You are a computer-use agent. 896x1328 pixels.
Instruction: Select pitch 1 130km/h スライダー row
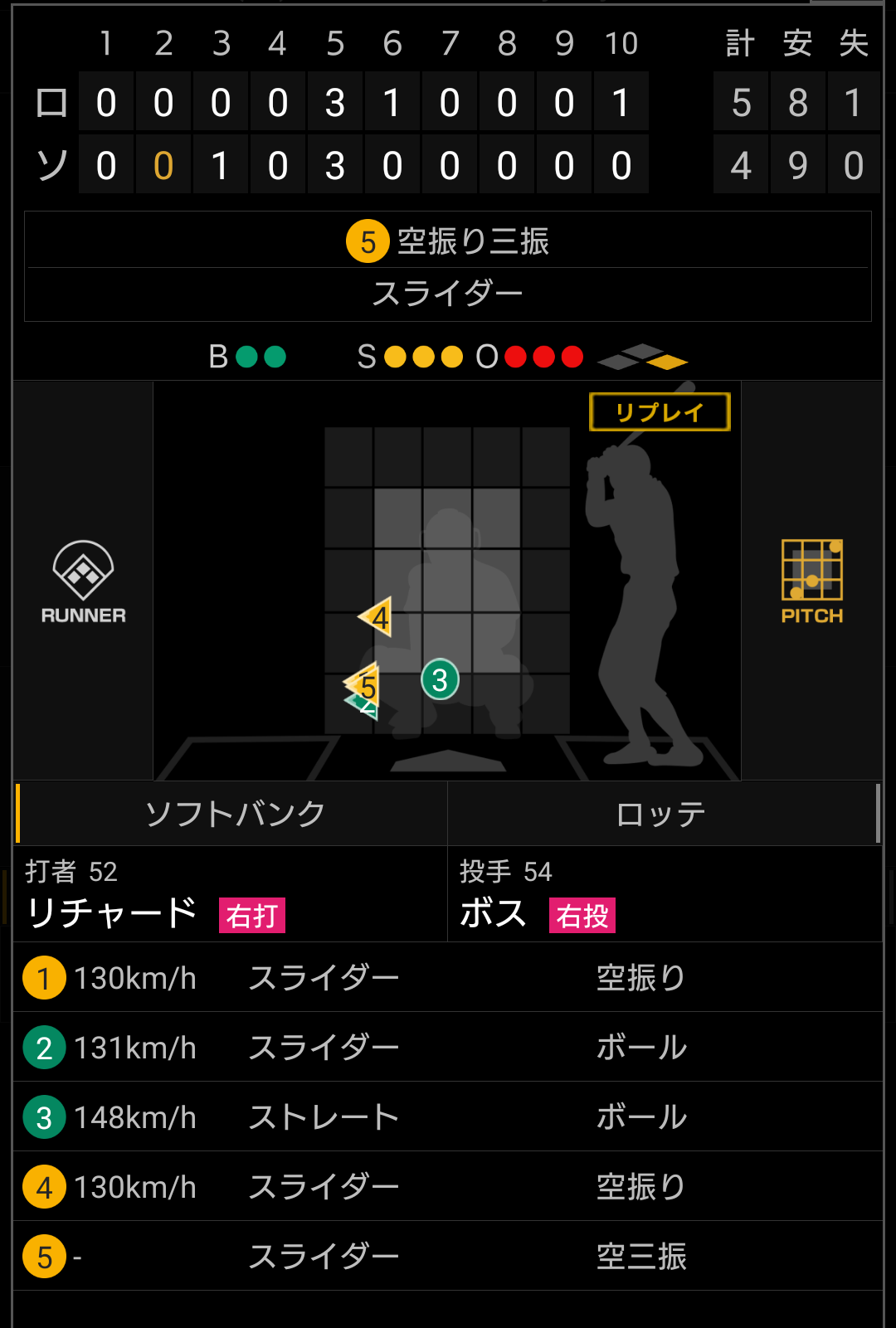[x=448, y=978]
